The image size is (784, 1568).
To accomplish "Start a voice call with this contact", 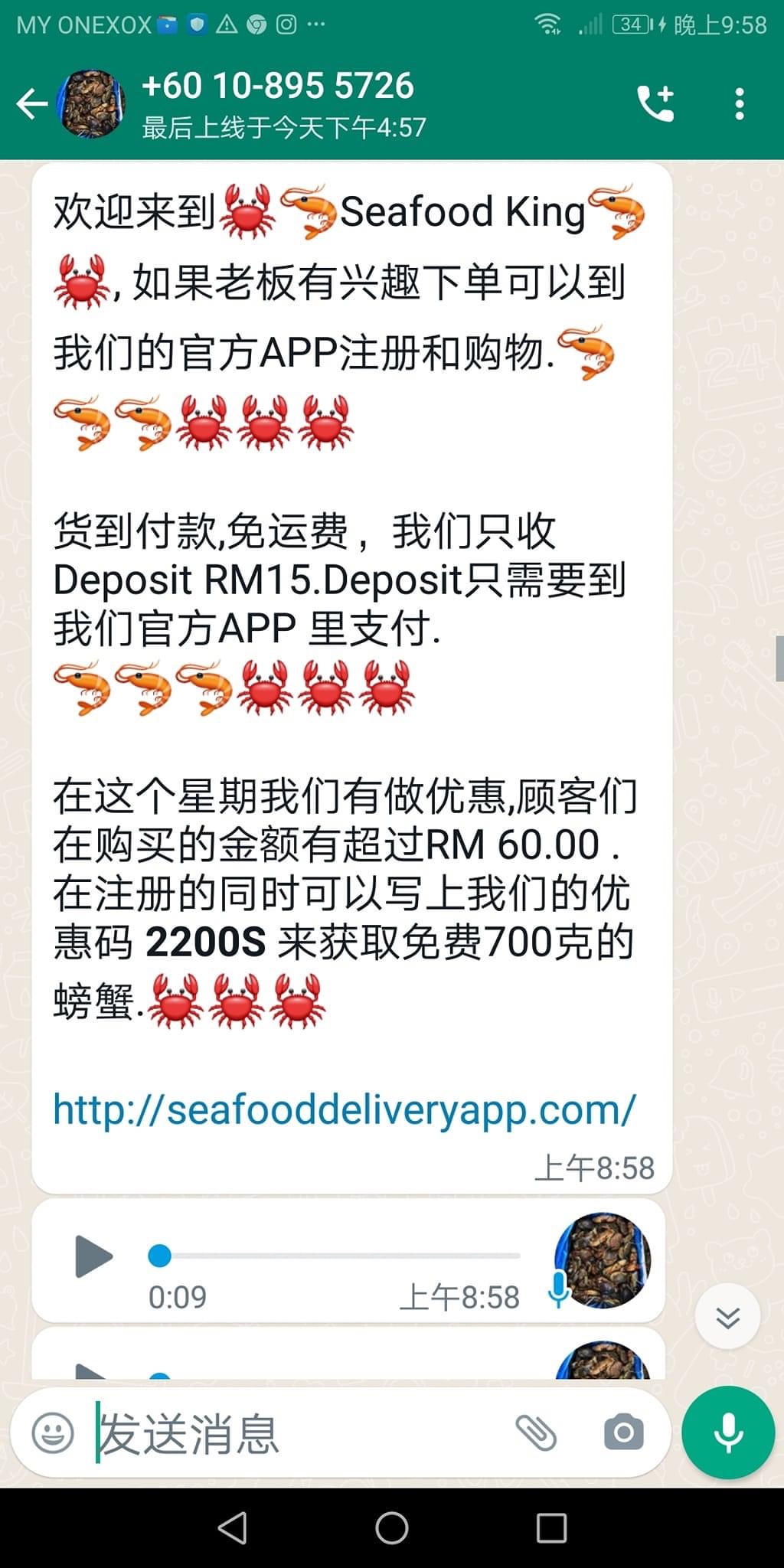I will 655,103.
